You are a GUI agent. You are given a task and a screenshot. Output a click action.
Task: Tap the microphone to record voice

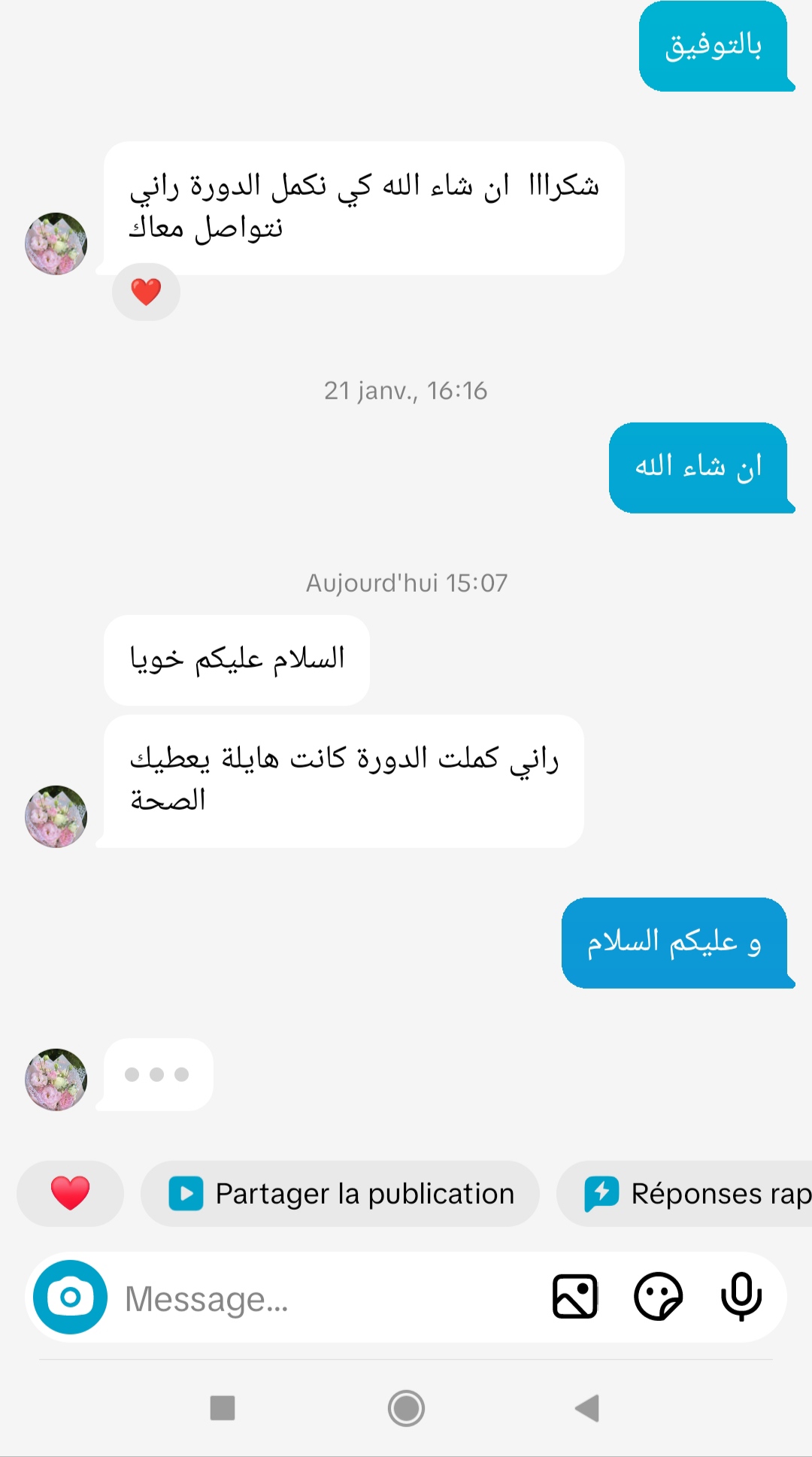tap(741, 1297)
